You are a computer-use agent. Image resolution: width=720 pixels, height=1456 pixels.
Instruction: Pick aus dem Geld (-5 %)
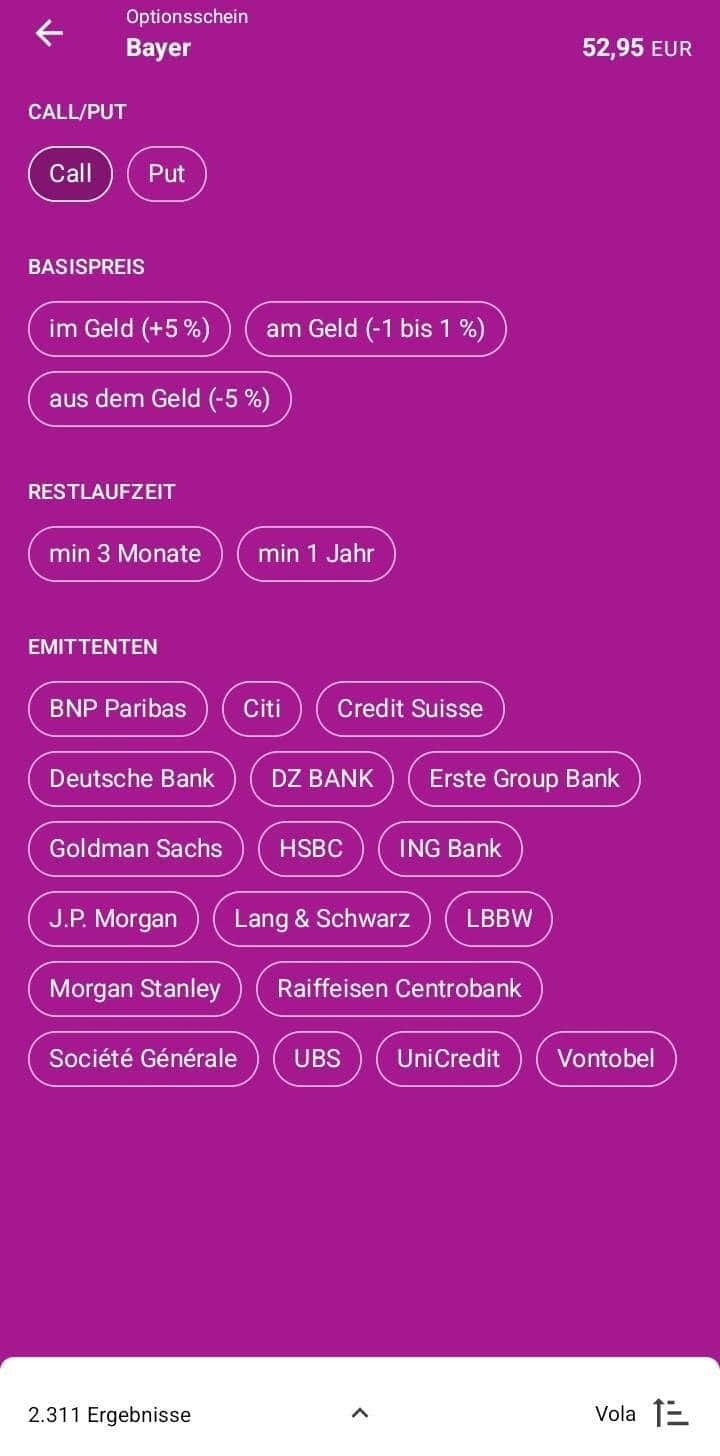[160, 399]
